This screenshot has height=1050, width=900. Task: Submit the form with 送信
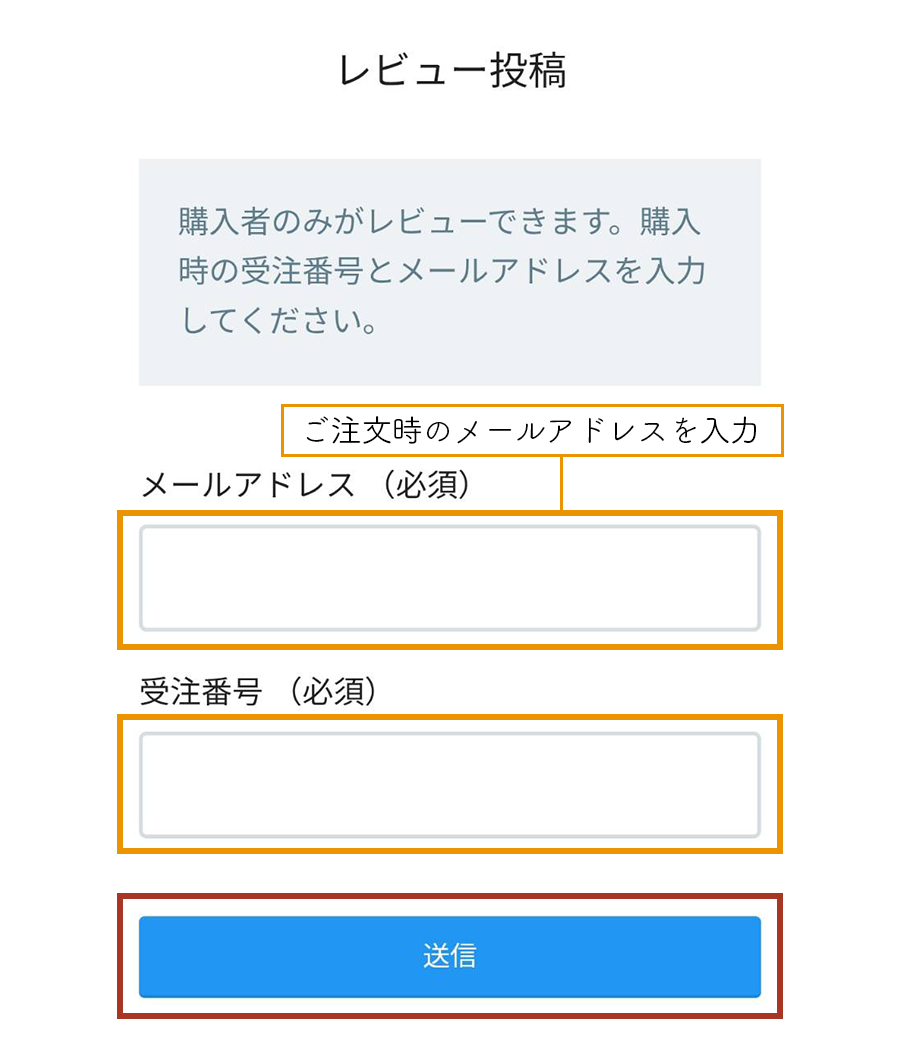[449, 956]
